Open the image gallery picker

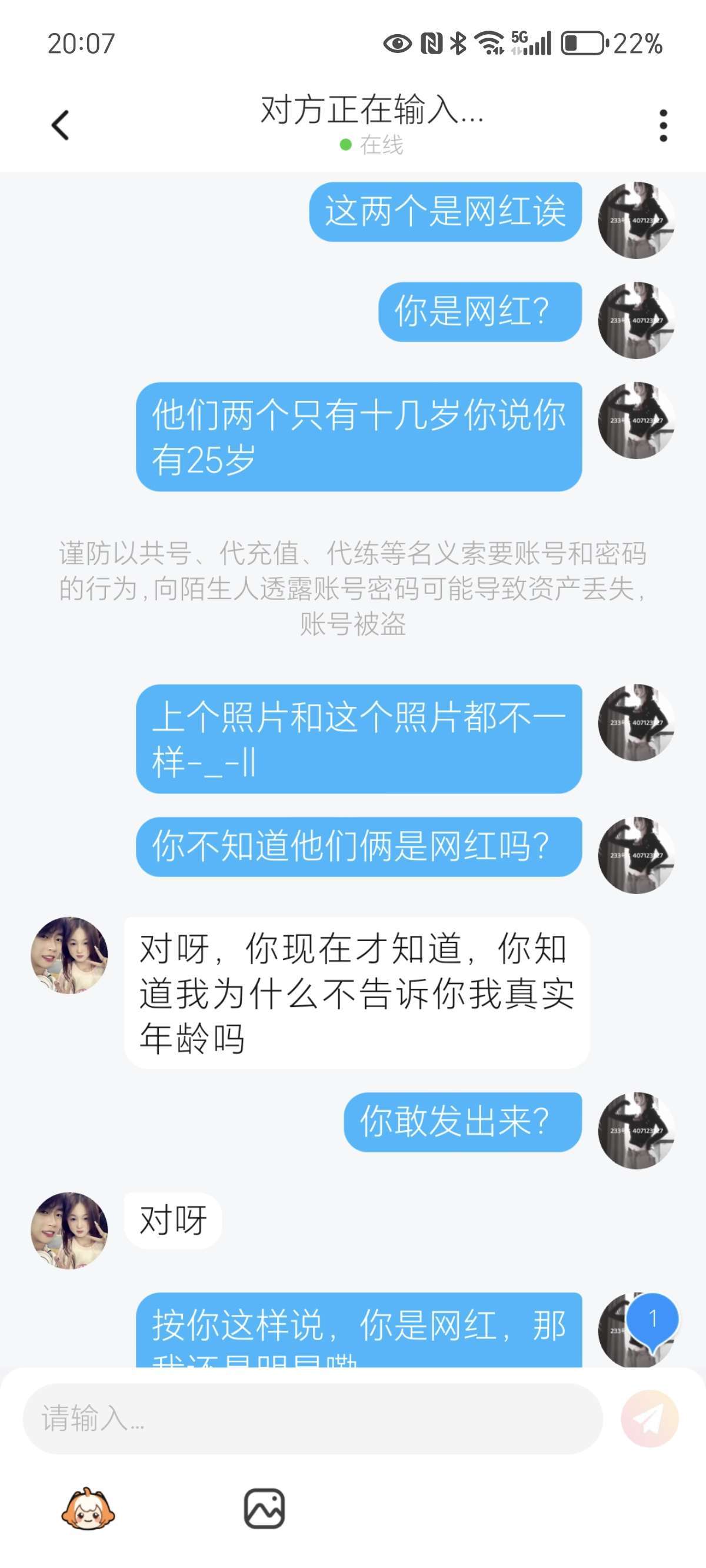(x=264, y=1509)
